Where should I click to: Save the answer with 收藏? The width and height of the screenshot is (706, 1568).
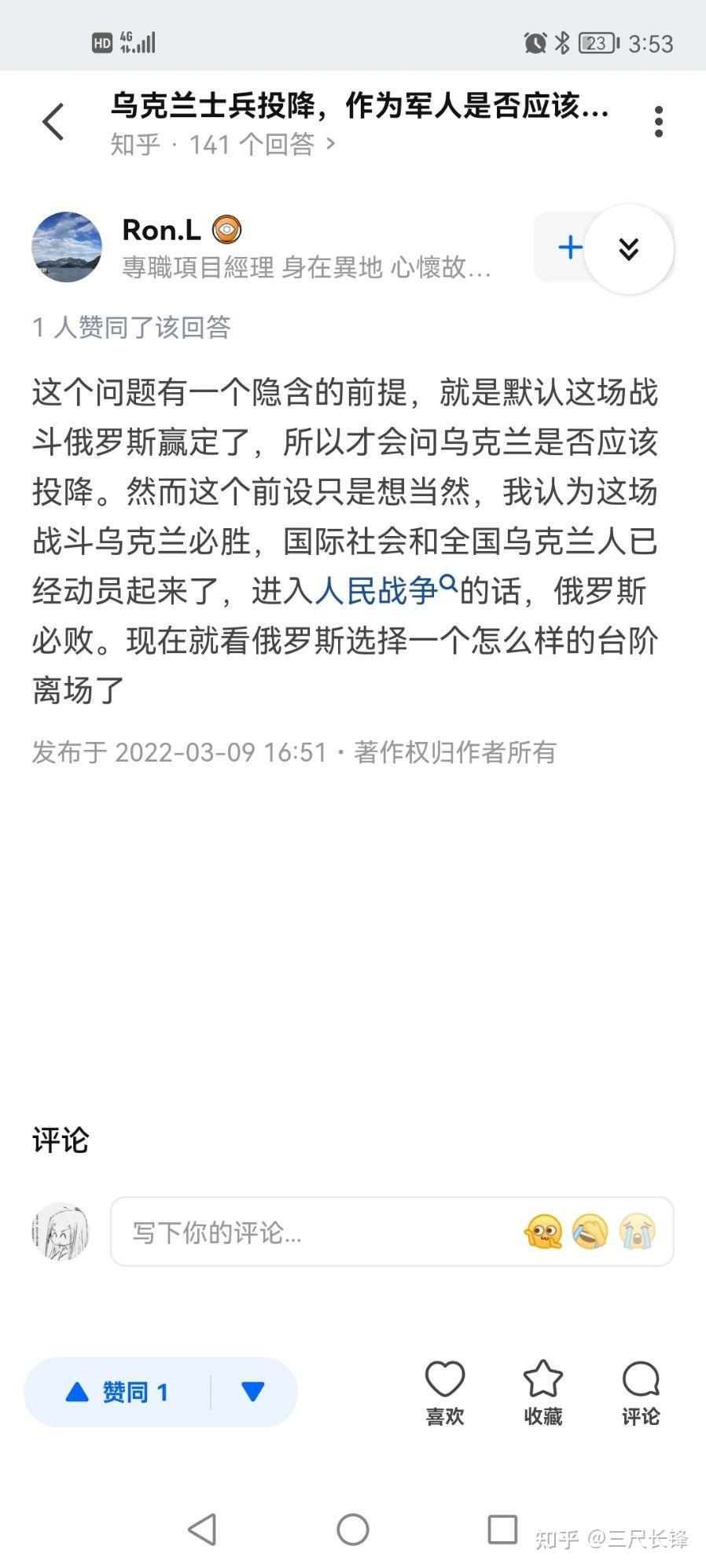[x=543, y=1392]
